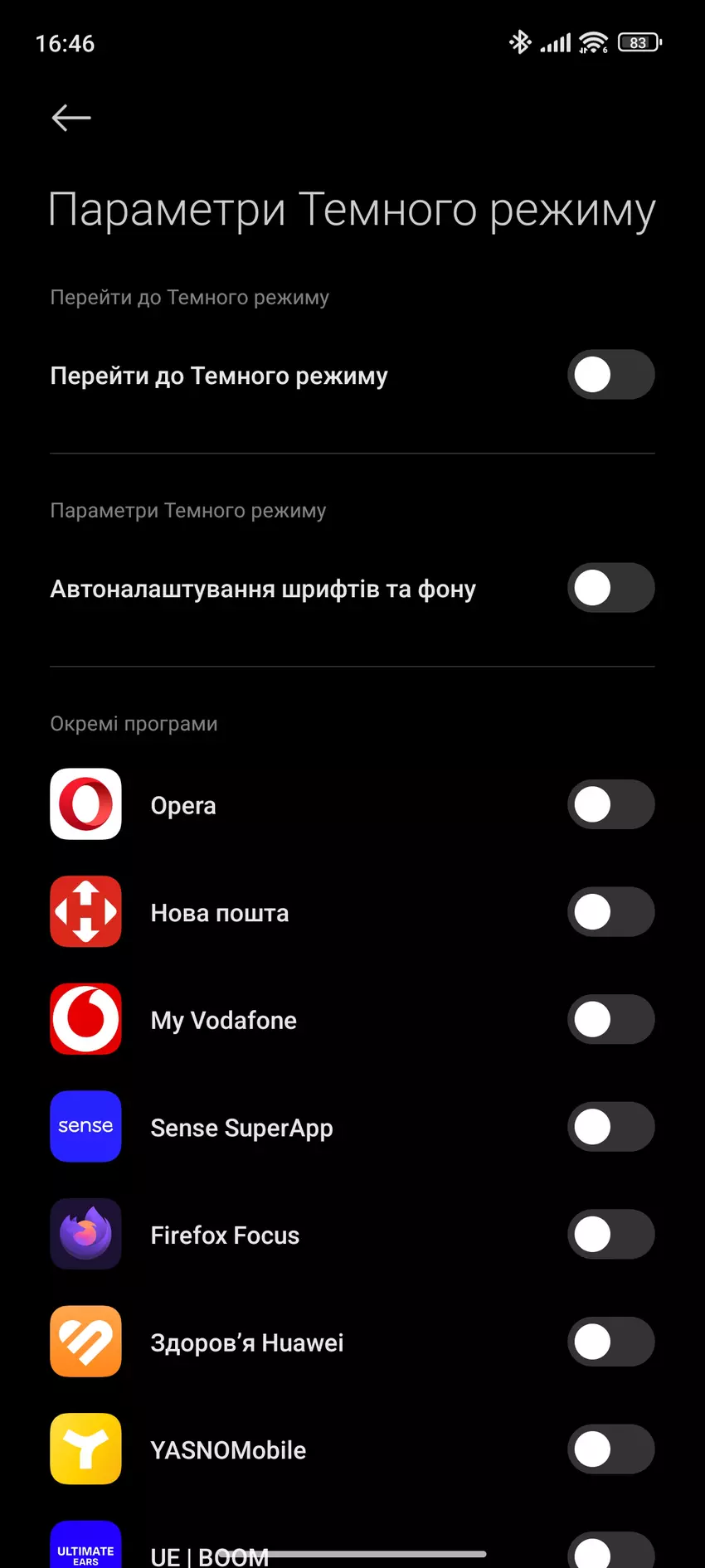Turn on the Firefox Focus switch
Image resolution: width=705 pixels, height=1568 pixels.
610,1235
